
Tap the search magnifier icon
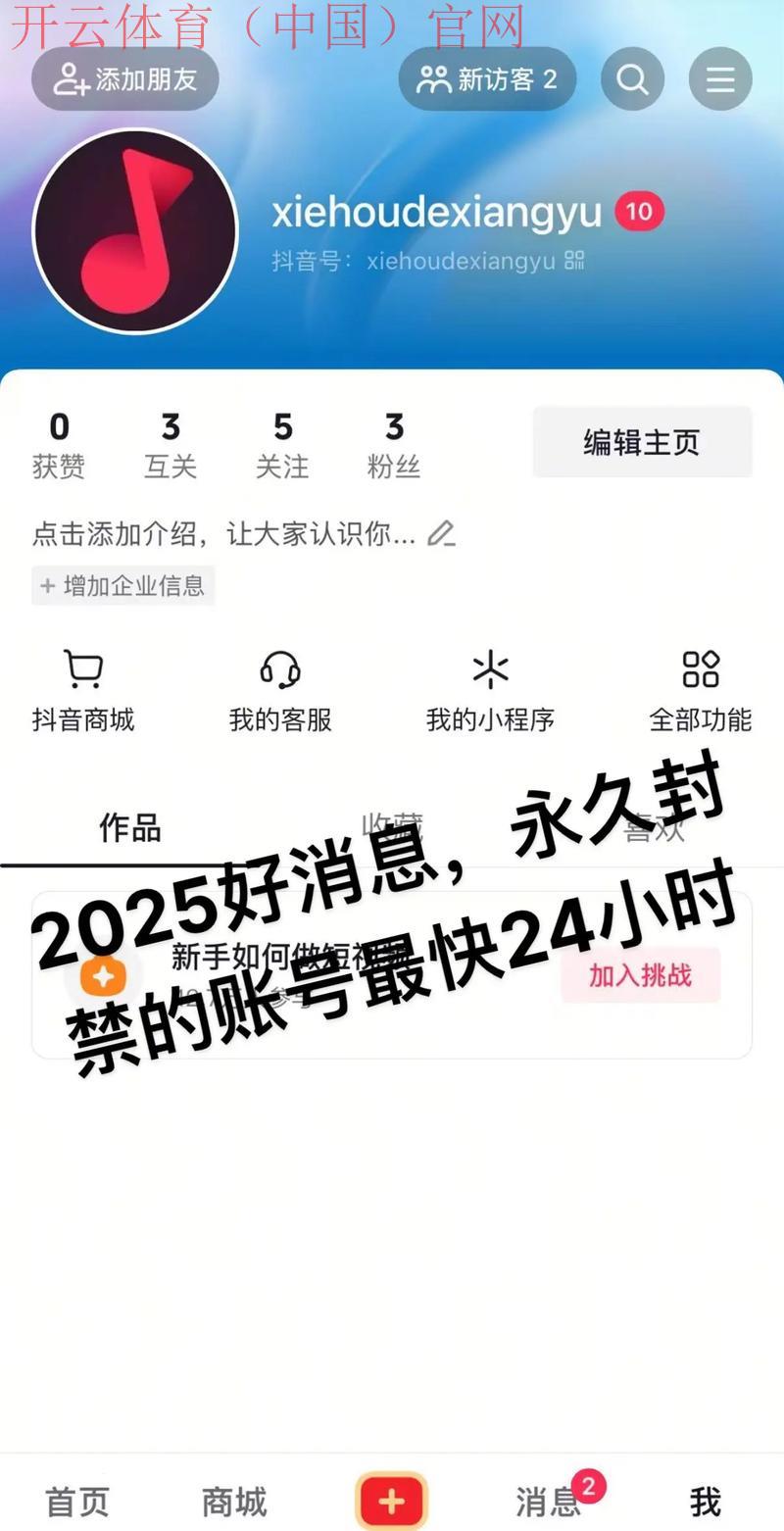632,78
